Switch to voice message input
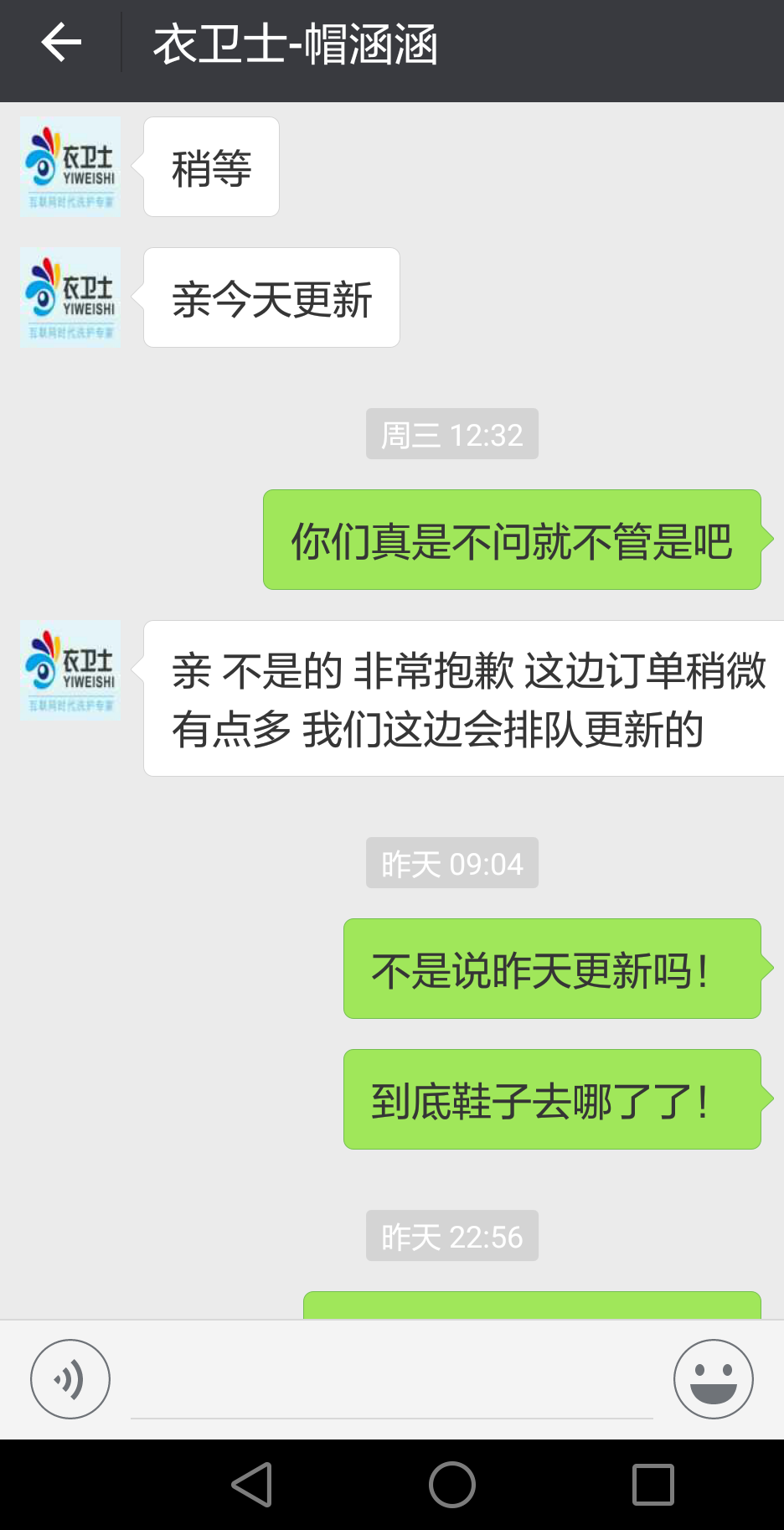 (x=70, y=1378)
